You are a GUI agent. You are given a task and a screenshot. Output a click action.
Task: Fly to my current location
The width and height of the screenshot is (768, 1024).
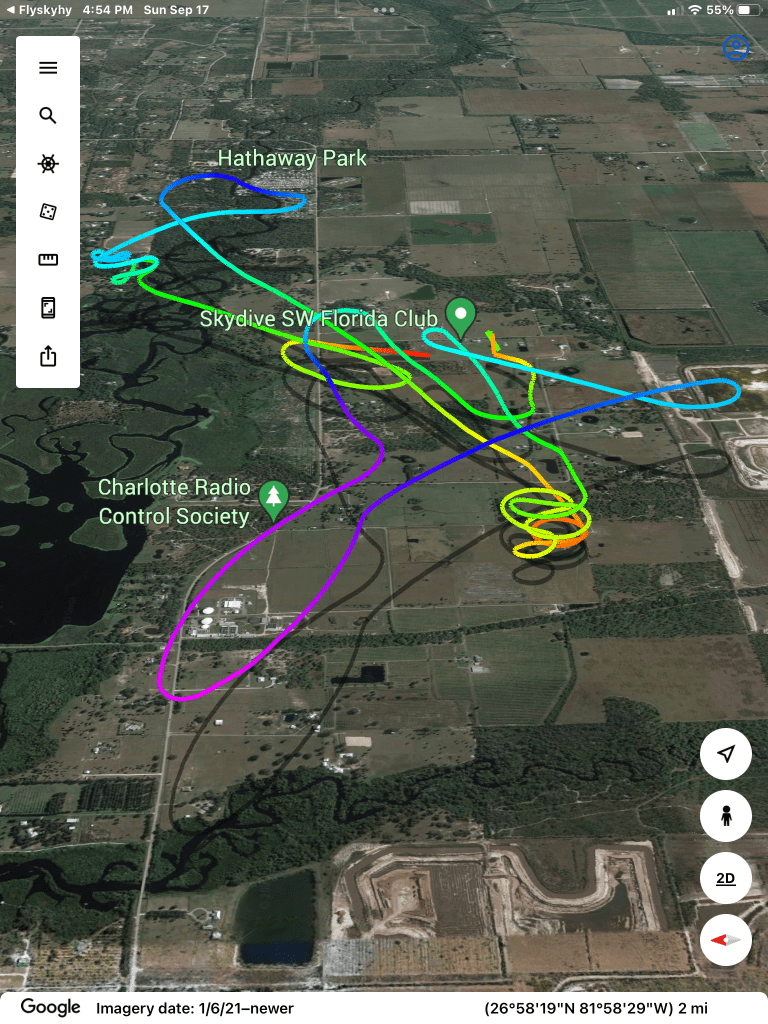[x=726, y=755]
